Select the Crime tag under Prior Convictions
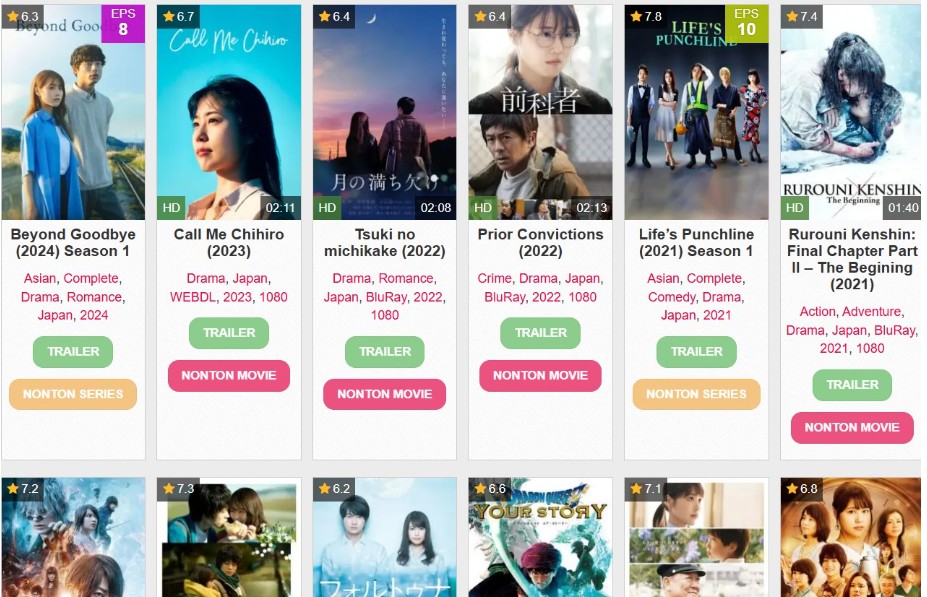 coord(494,278)
